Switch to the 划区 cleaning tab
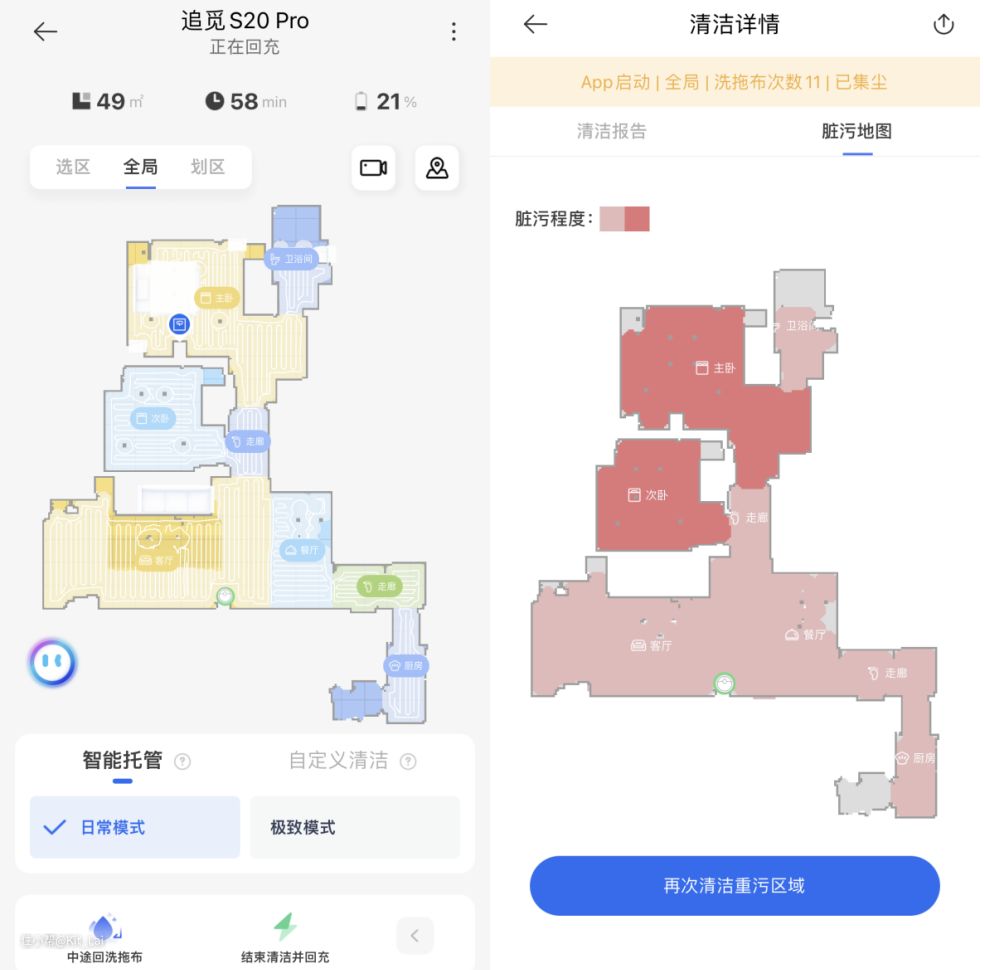The height and width of the screenshot is (970, 984). tap(207, 167)
